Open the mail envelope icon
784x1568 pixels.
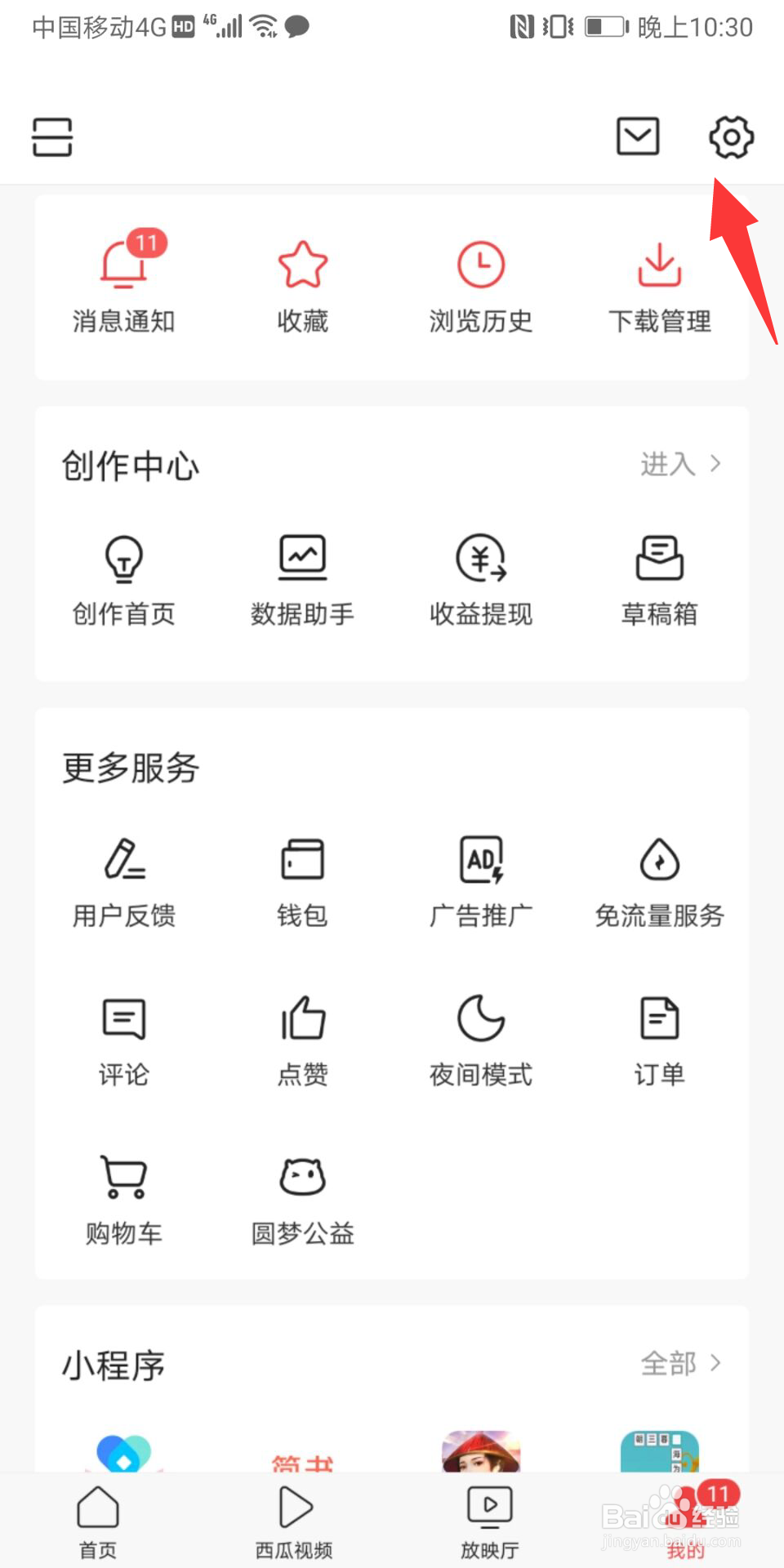pyautogui.click(x=637, y=136)
